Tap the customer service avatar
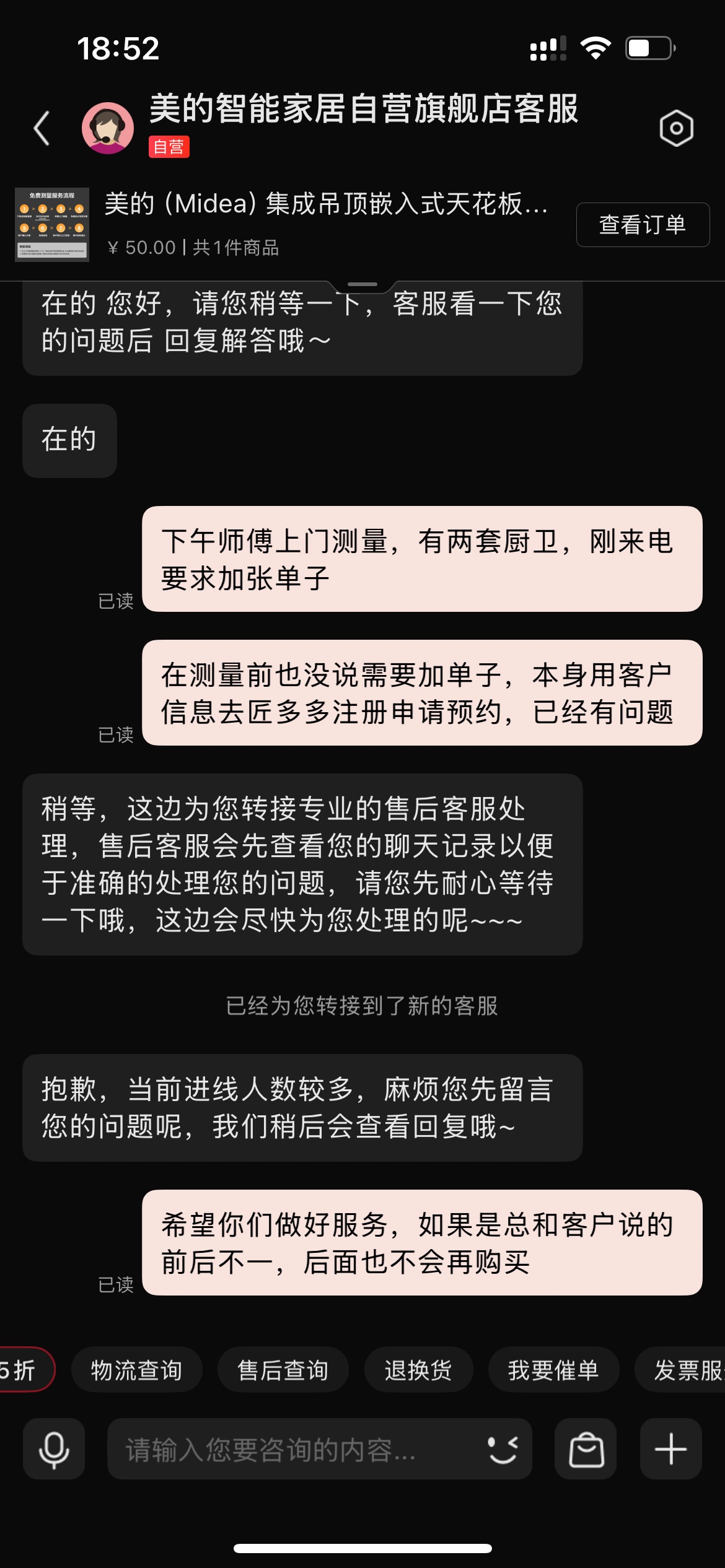725x1568 pixels. [108, 128]
